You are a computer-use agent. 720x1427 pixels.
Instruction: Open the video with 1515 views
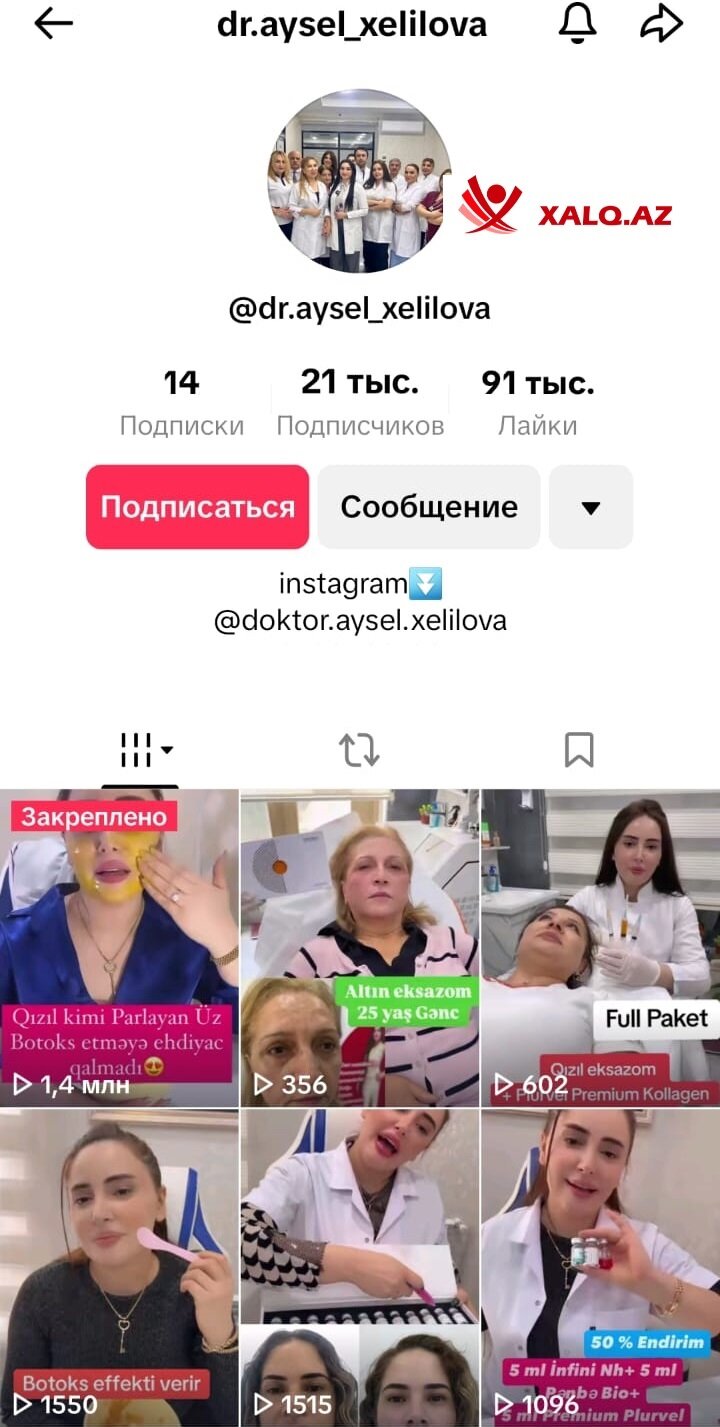click(359, 1267)
